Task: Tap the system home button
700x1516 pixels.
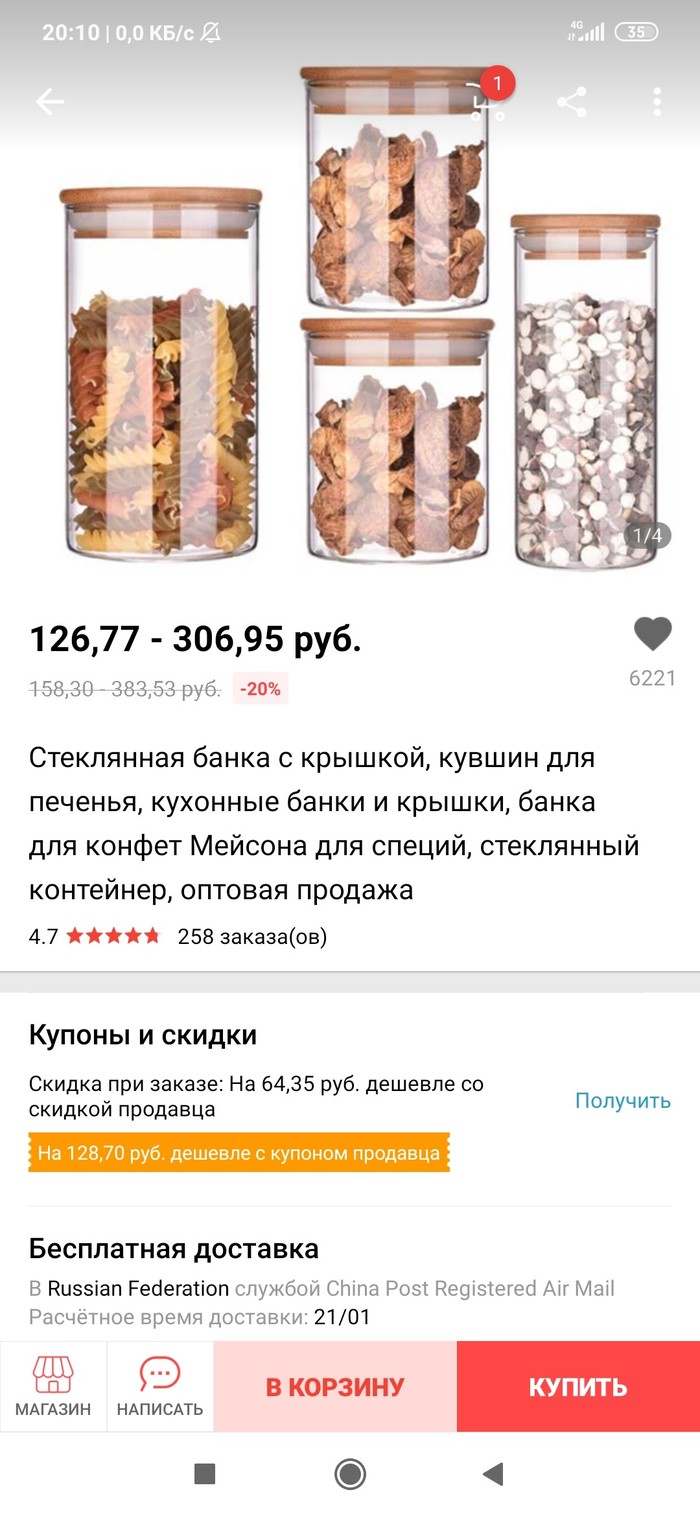Action: click(350, 1474)
